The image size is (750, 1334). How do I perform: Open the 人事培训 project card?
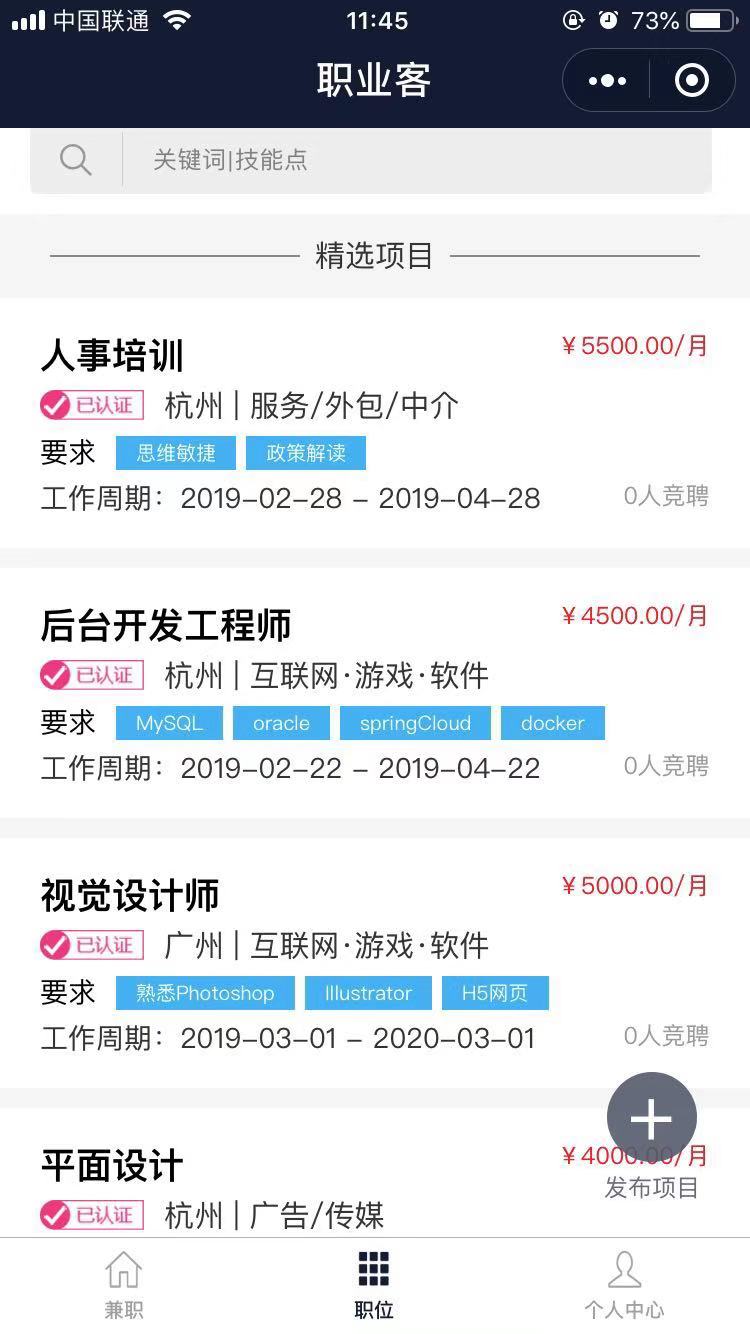[x=375, y=423]
